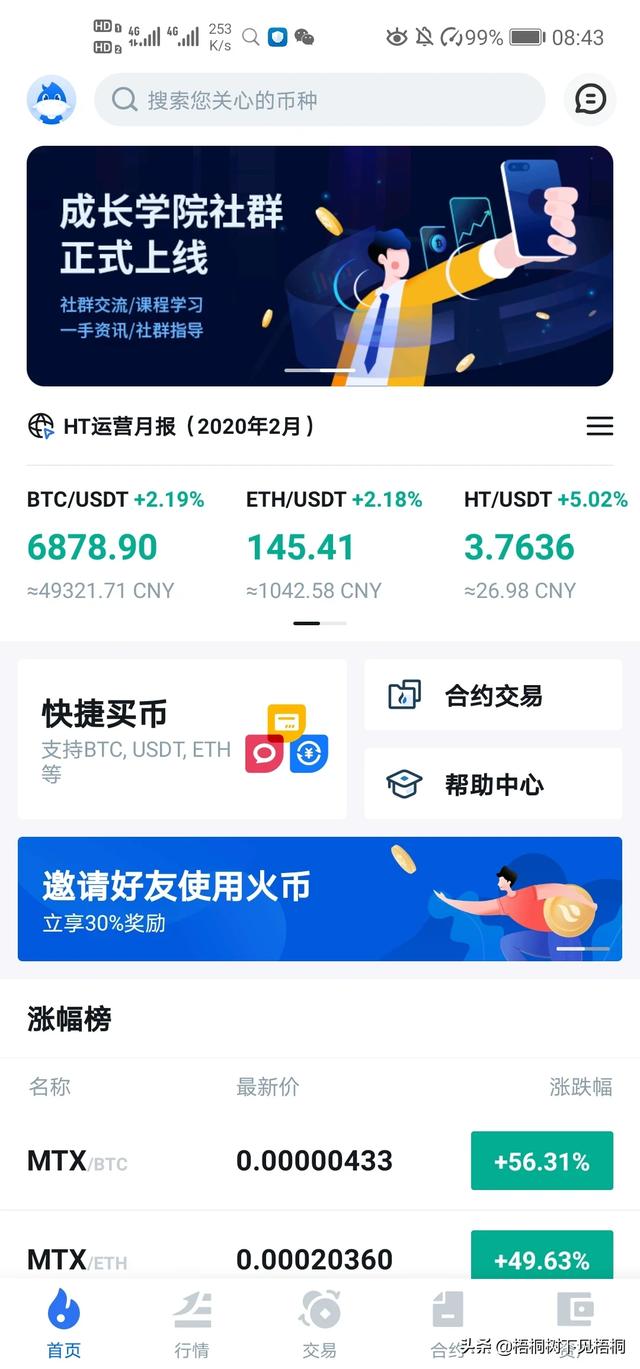This screenshot has height=1369, width=640.
Task: Open the HT运营月报 announcement
Action: [x=190, y=426]
